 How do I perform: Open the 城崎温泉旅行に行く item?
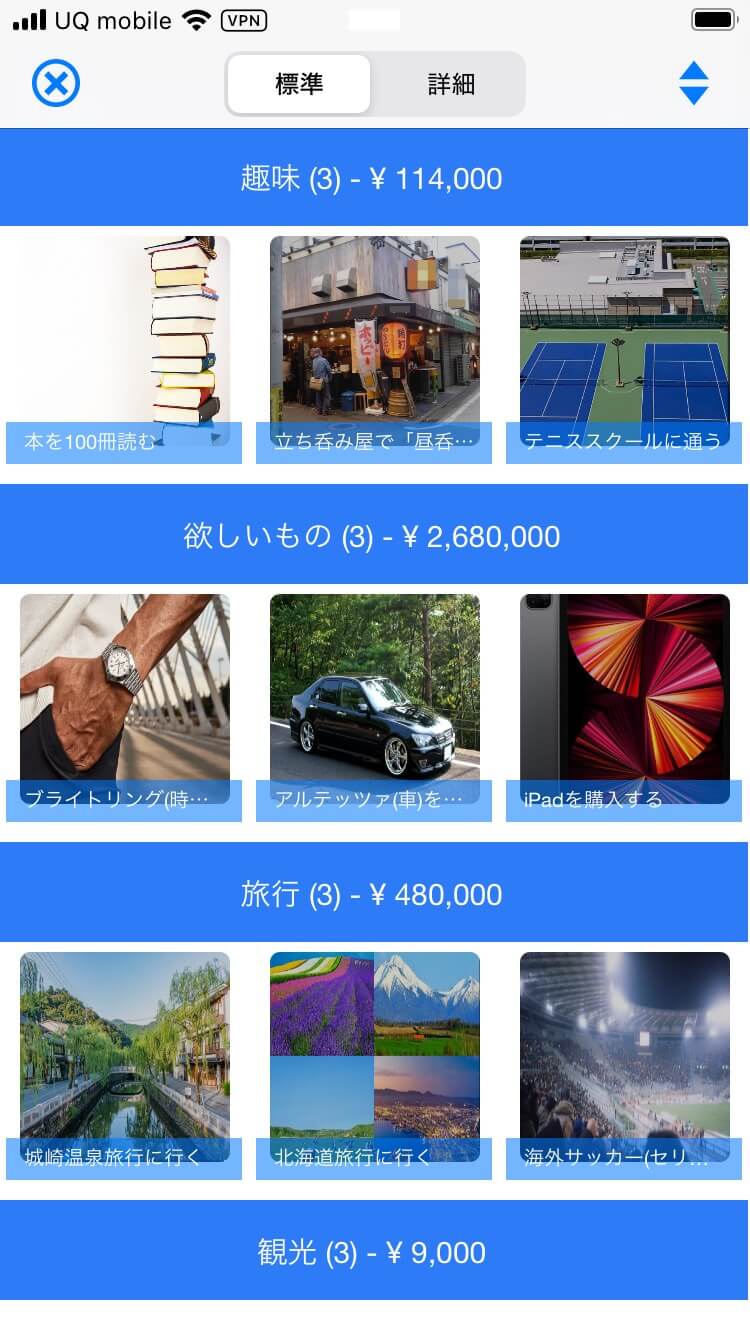click(x=124, y=1065)
